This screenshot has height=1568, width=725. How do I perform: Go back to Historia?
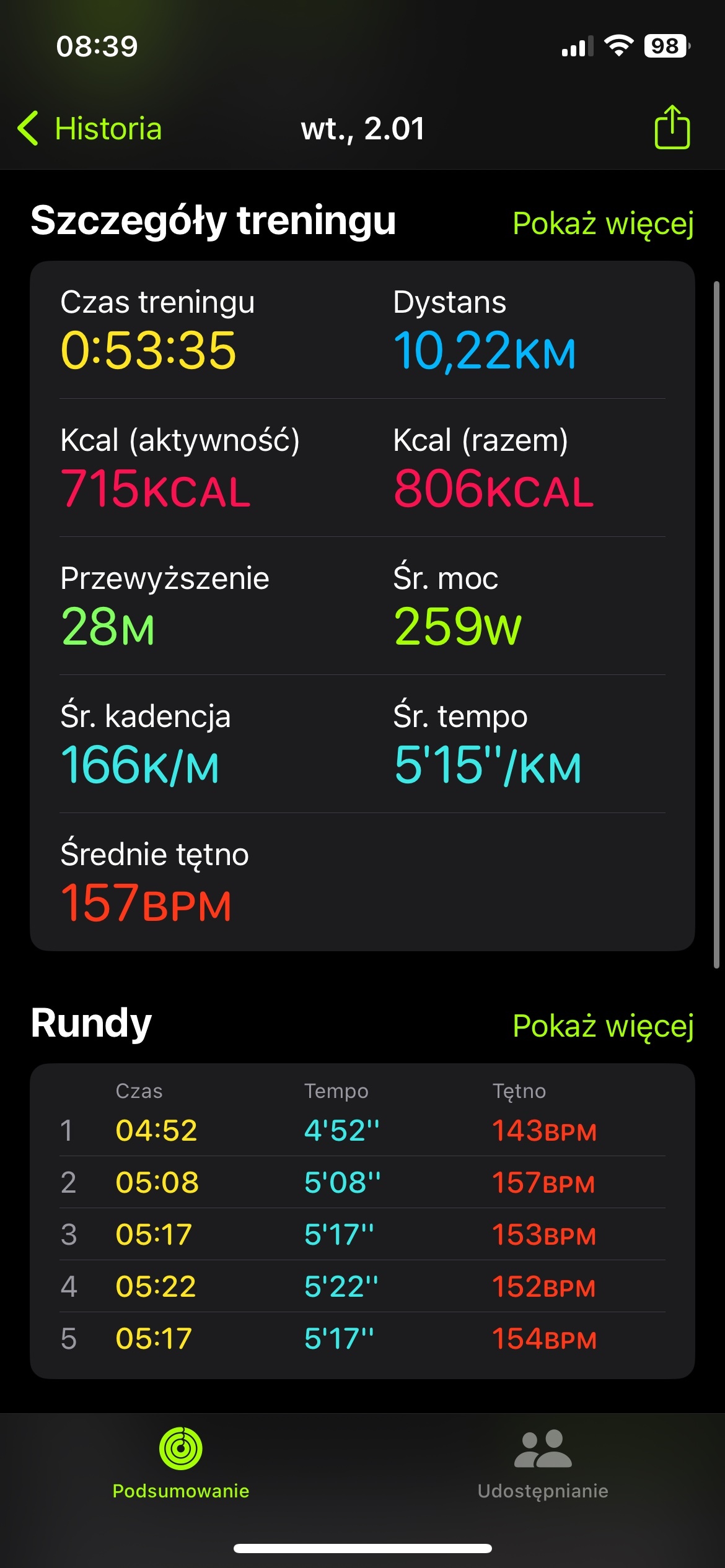coord(90,129)
